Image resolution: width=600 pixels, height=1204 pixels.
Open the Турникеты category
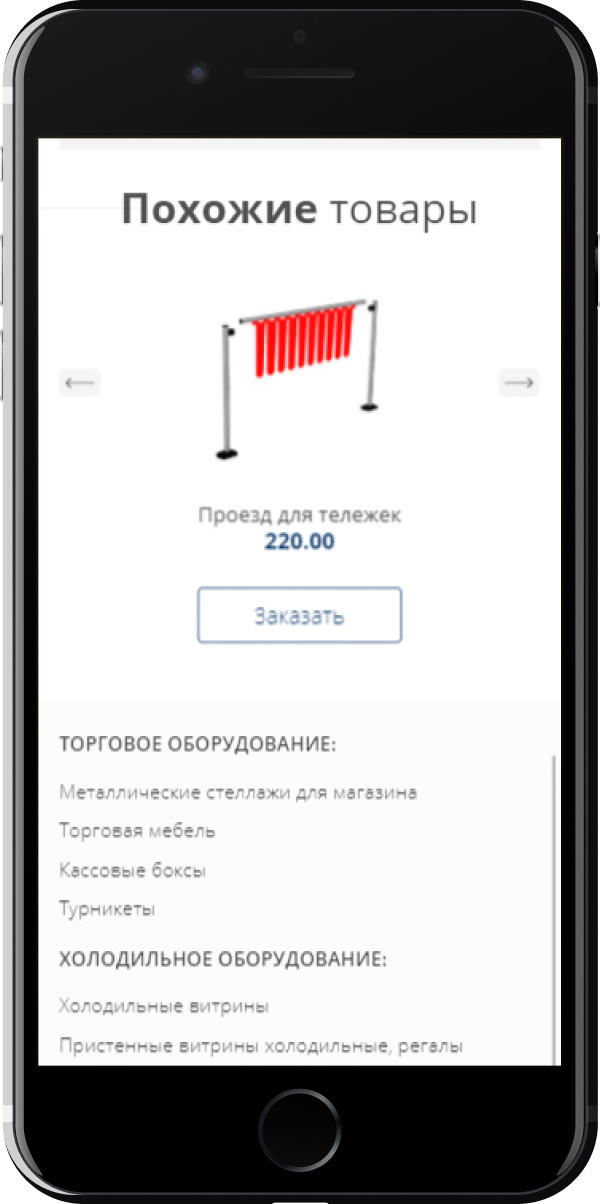tap(107, 910)
